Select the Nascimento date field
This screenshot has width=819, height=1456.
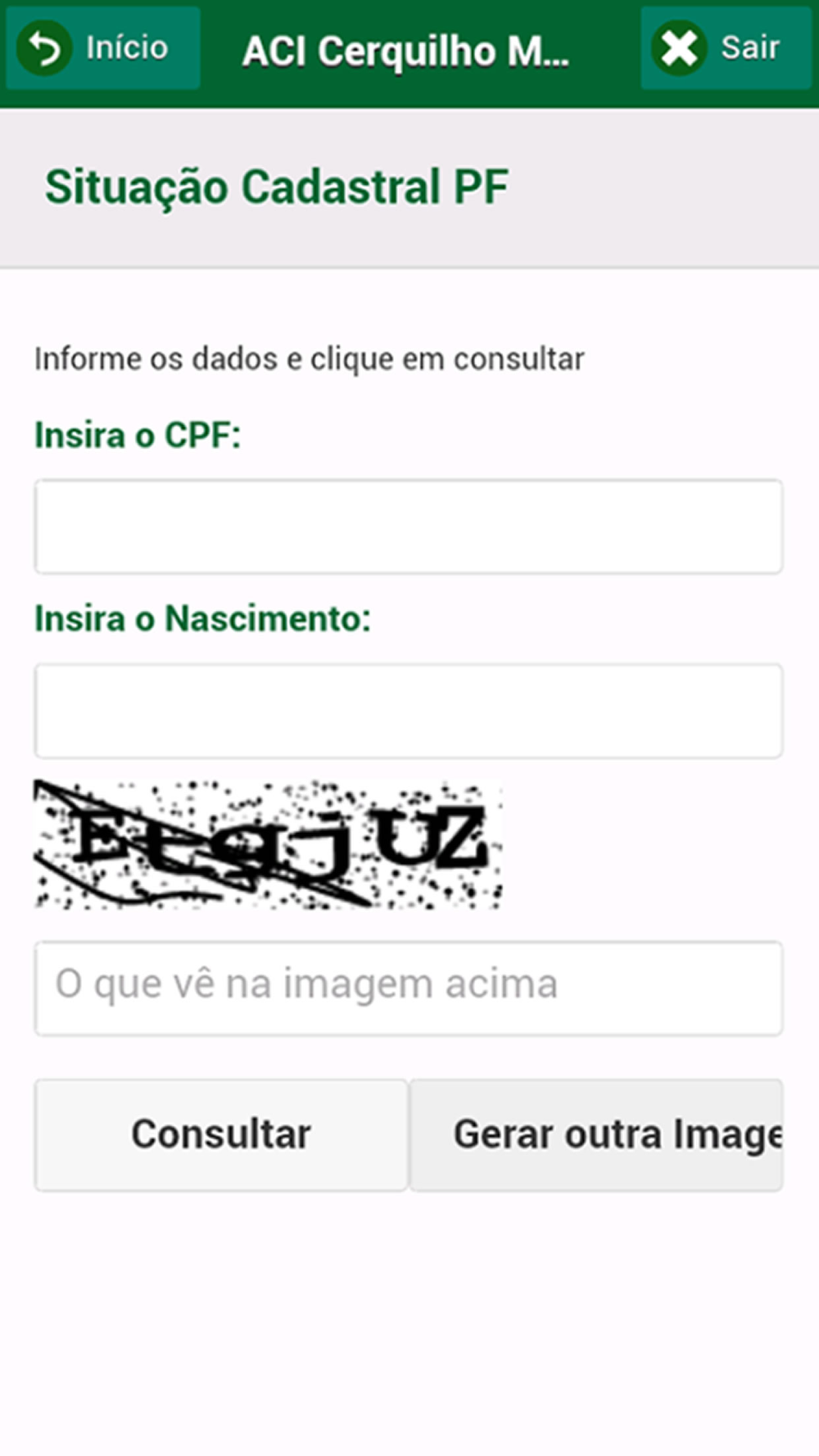pos(409,711)
